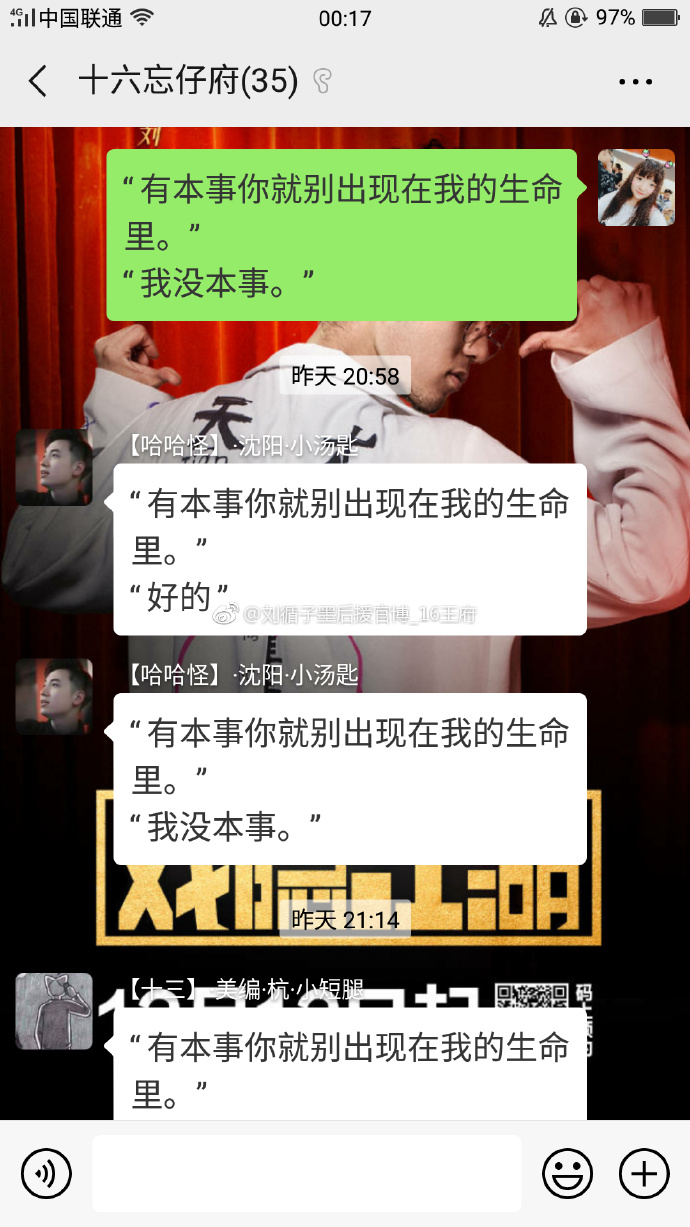Focus the message text field

307,1172
